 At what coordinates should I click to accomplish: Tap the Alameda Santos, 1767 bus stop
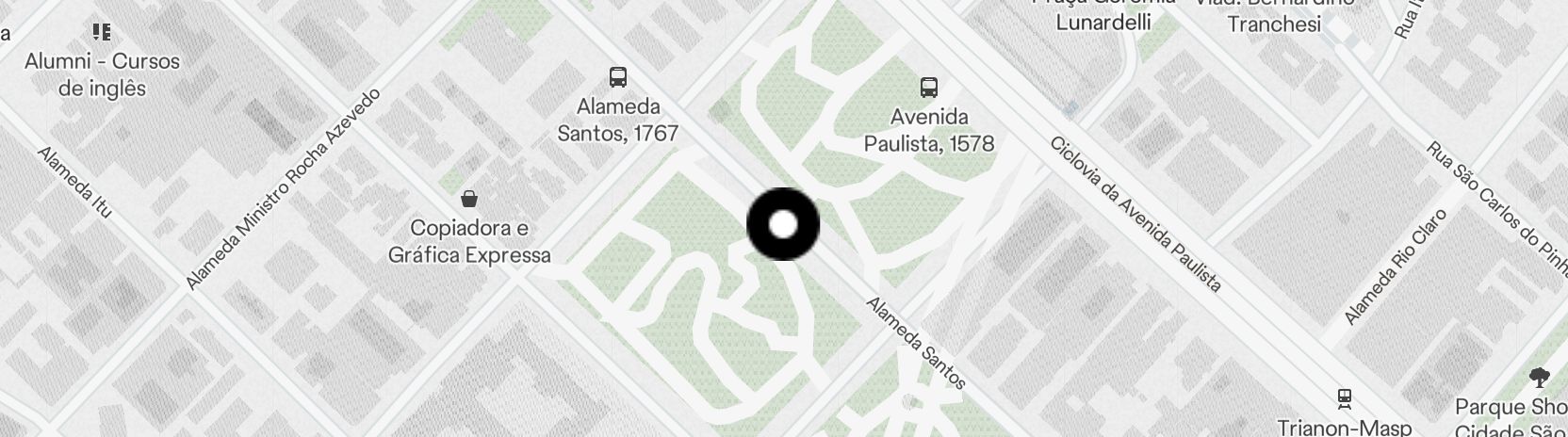coord(618,77)
